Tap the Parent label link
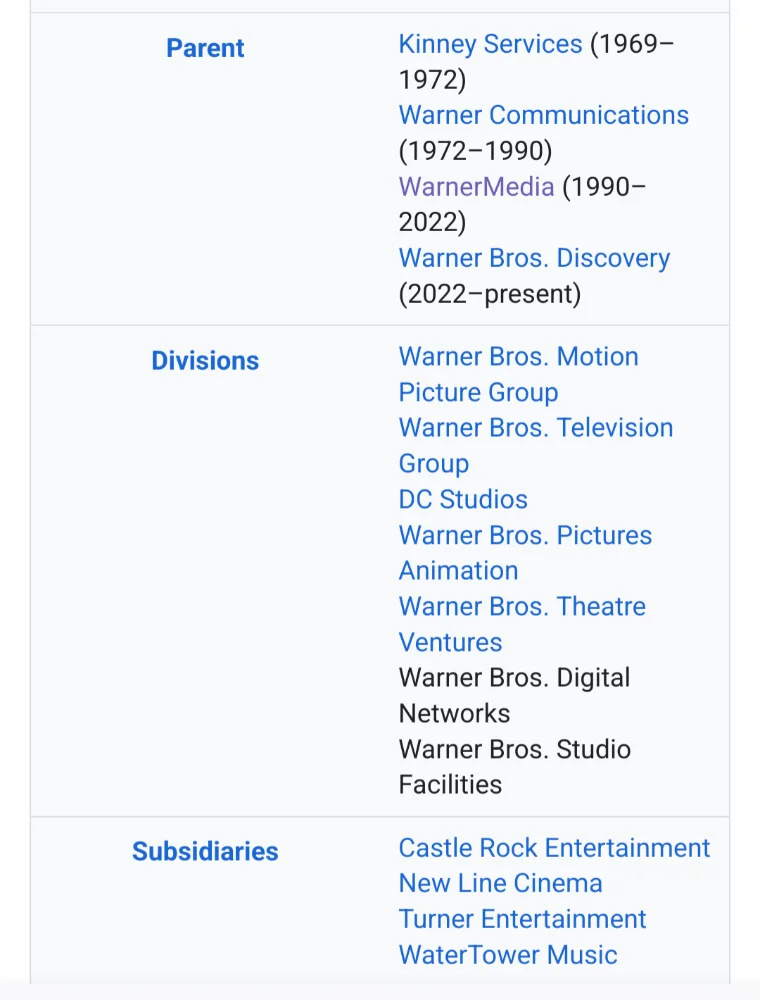The width and height of the screenshot is (760, 1000). tap(205, 48)
